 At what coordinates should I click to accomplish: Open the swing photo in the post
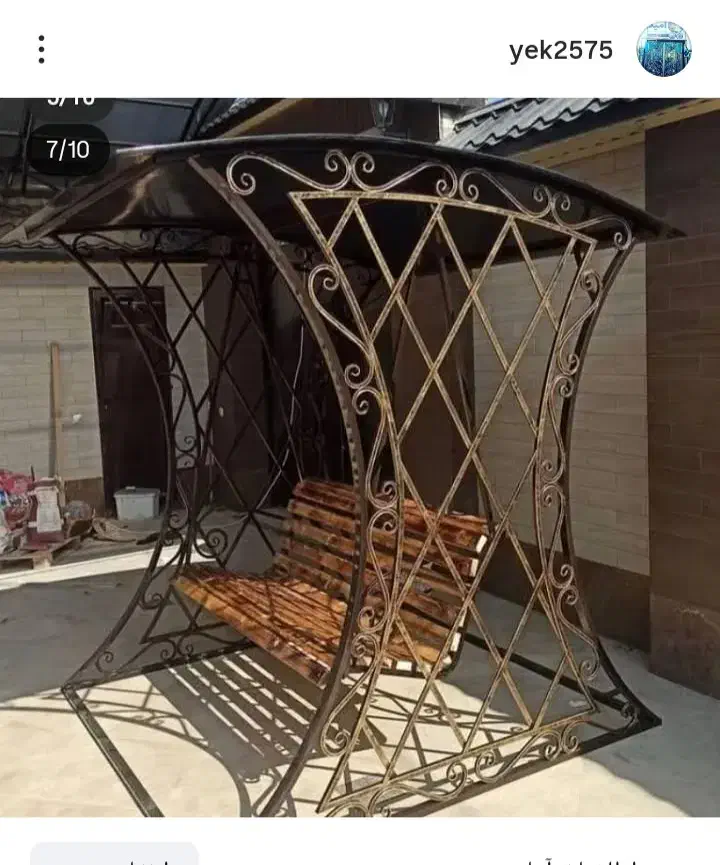tap(360, 460)
